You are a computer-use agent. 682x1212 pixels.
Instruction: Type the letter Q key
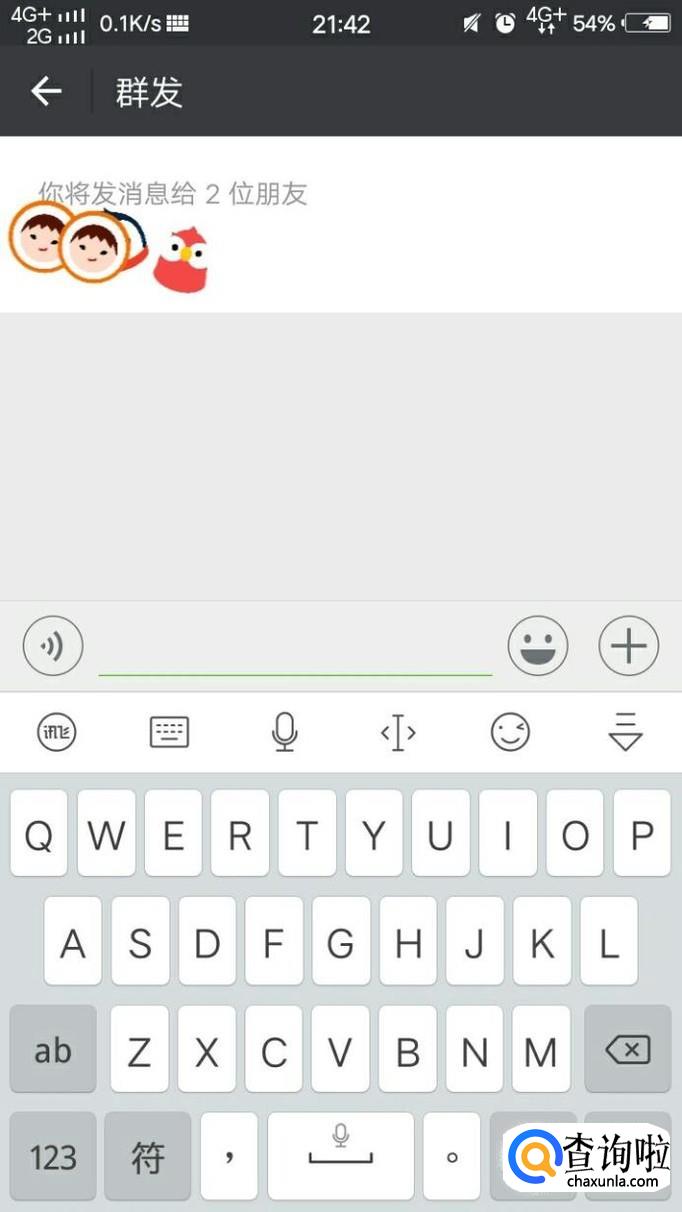click(39, 834)
